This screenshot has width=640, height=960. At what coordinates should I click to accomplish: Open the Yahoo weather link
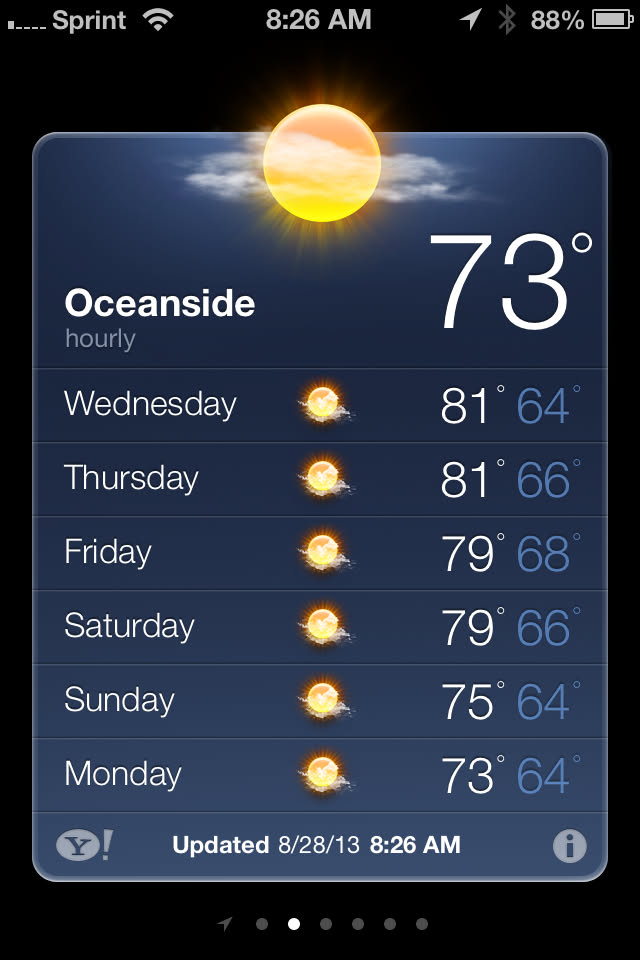coord(84,846)
